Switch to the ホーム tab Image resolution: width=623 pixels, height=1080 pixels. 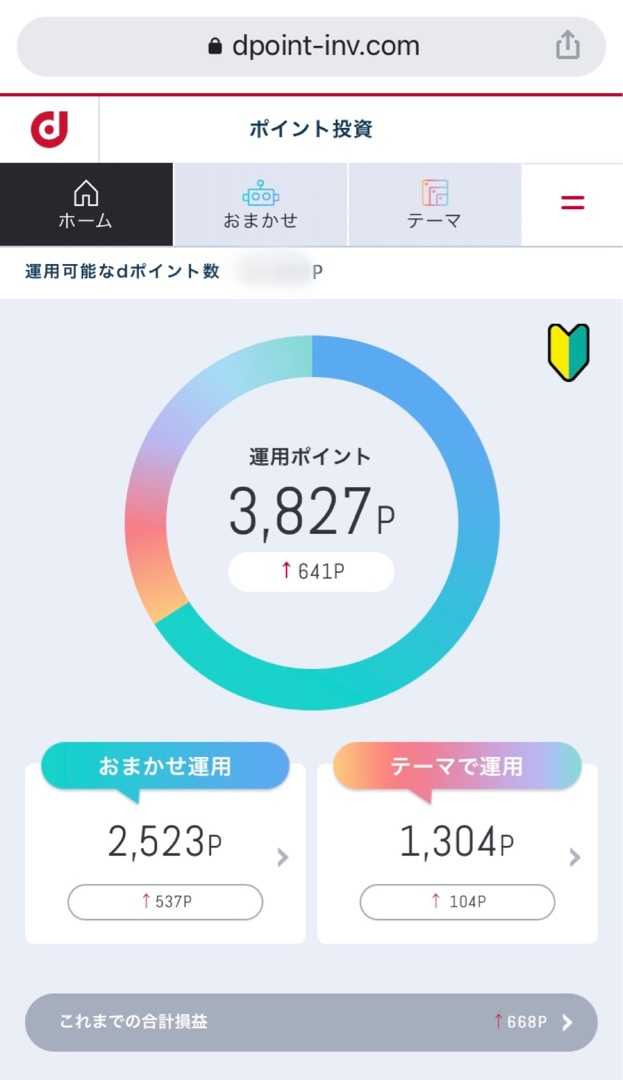point(86,205)
